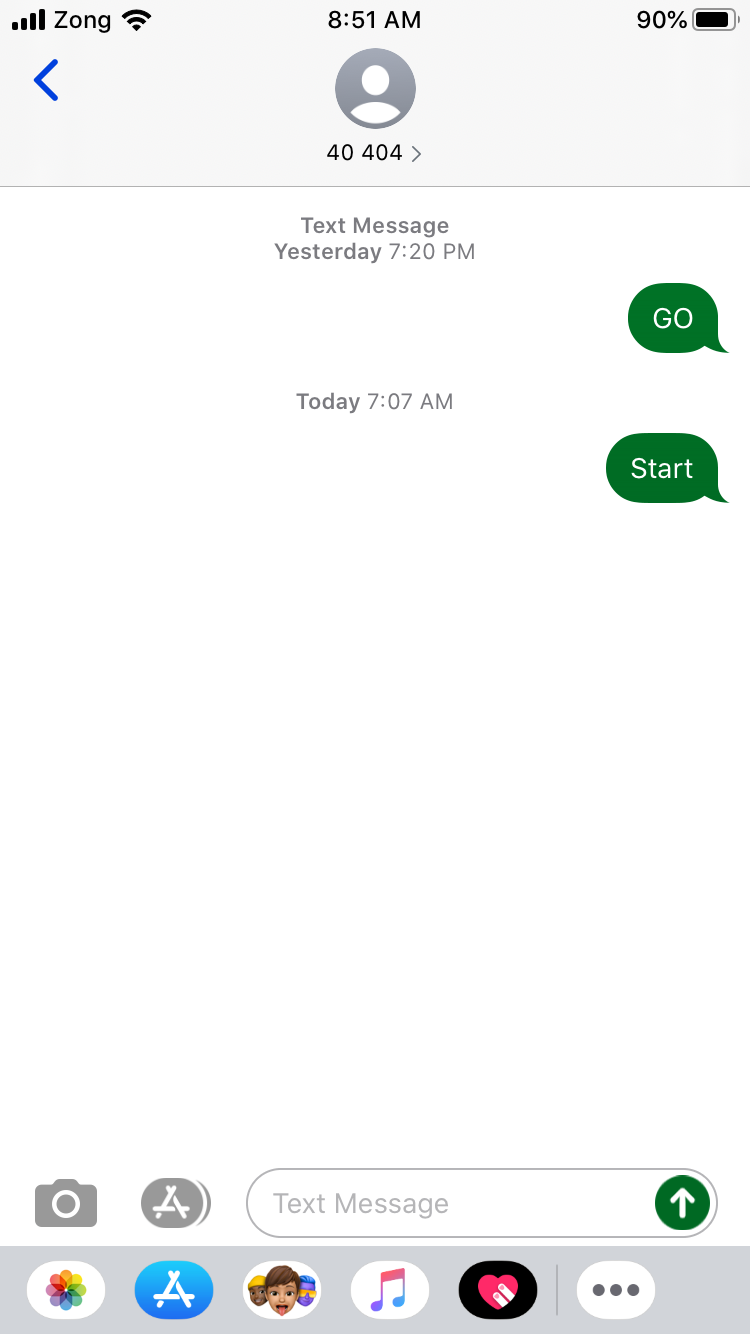750x1334 pixels.
Task: Open the App Store iMessage app
Action: point(174,1290)
